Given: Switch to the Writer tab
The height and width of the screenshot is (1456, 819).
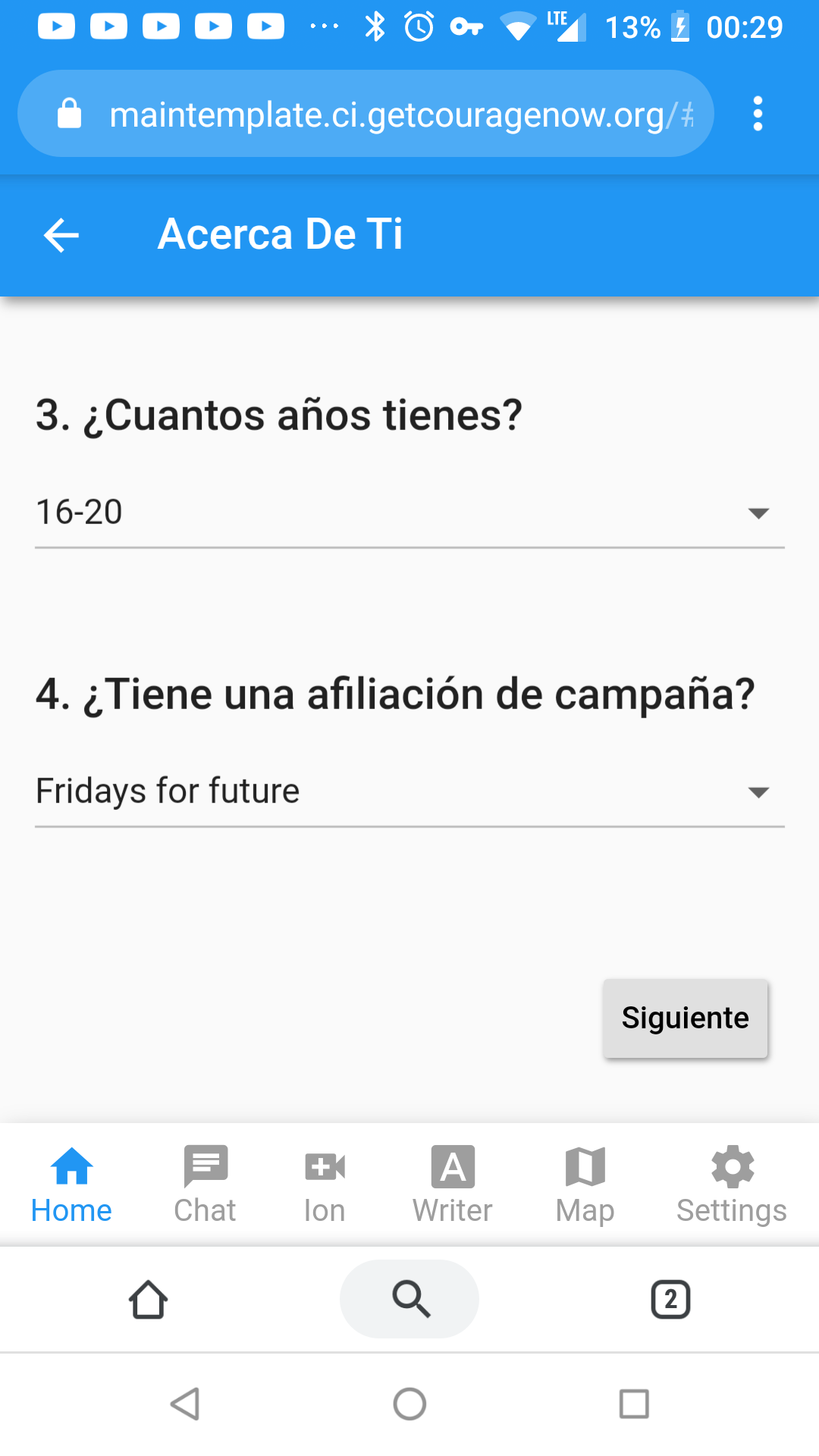Looking at the screenshot, I should coord(453,1185).
